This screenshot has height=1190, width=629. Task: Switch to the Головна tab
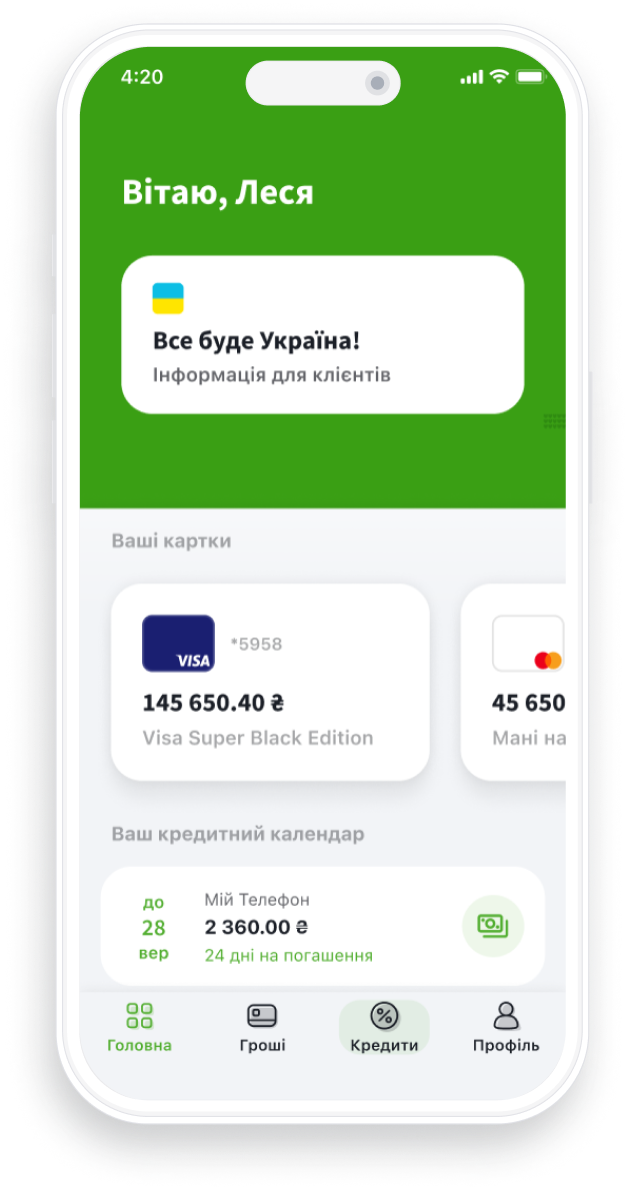point(139,1028)
